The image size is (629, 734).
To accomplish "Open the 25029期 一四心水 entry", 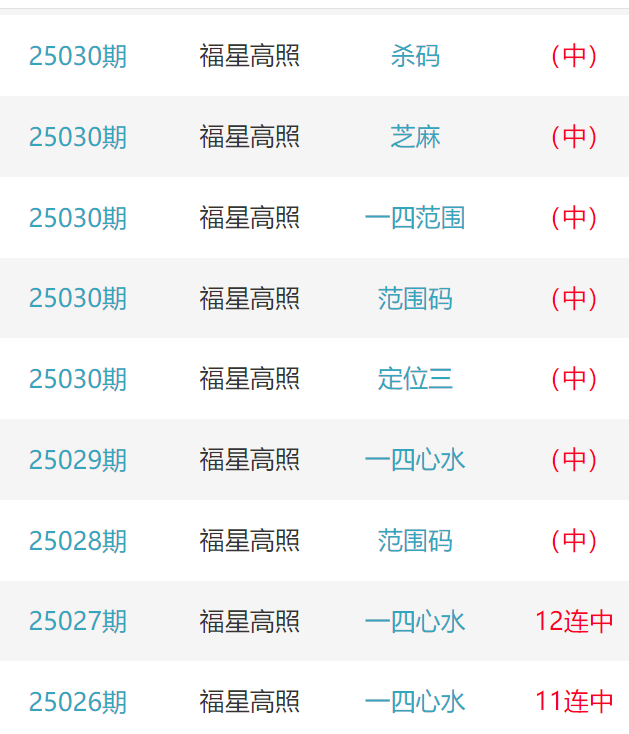I will 414,460.
